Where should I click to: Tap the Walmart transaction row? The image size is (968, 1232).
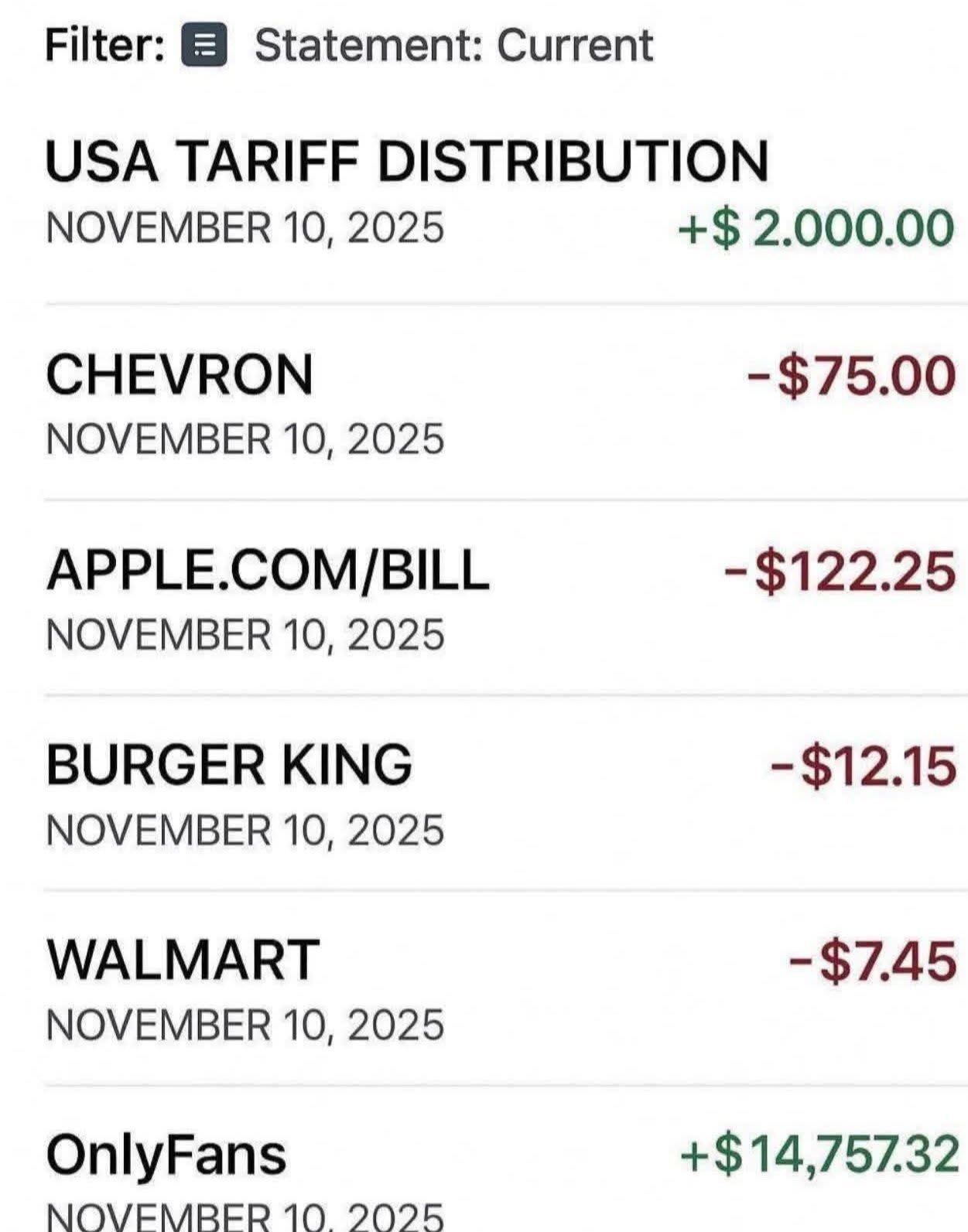point(183,961)
